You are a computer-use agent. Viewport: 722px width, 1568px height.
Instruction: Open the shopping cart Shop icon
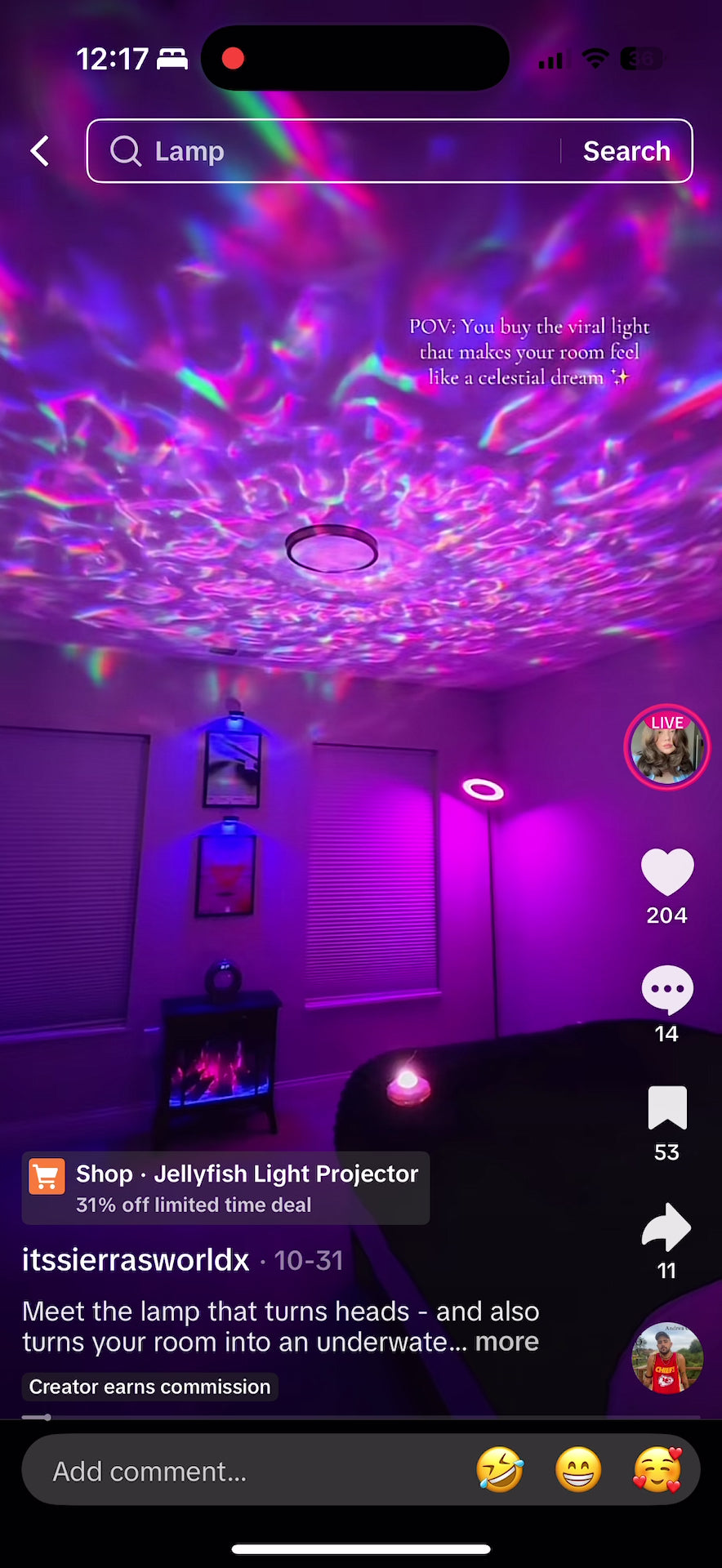coord(47,1174)
